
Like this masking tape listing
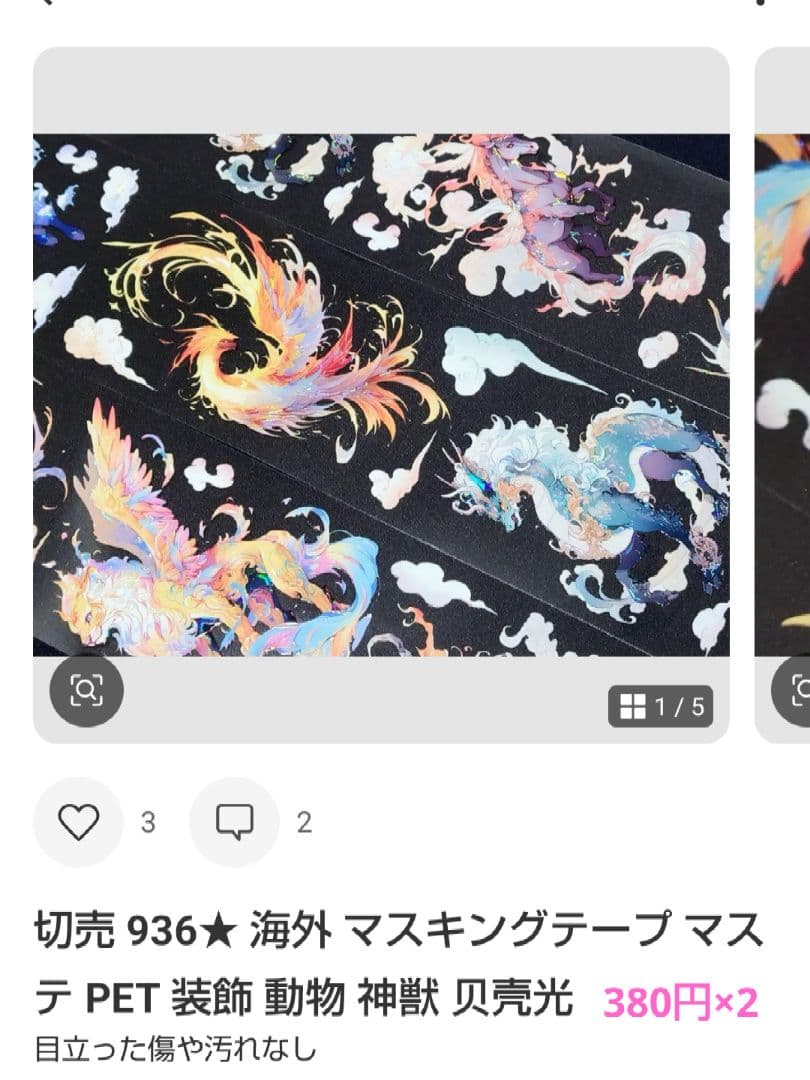pyautogui.click(x=78, y=822)
